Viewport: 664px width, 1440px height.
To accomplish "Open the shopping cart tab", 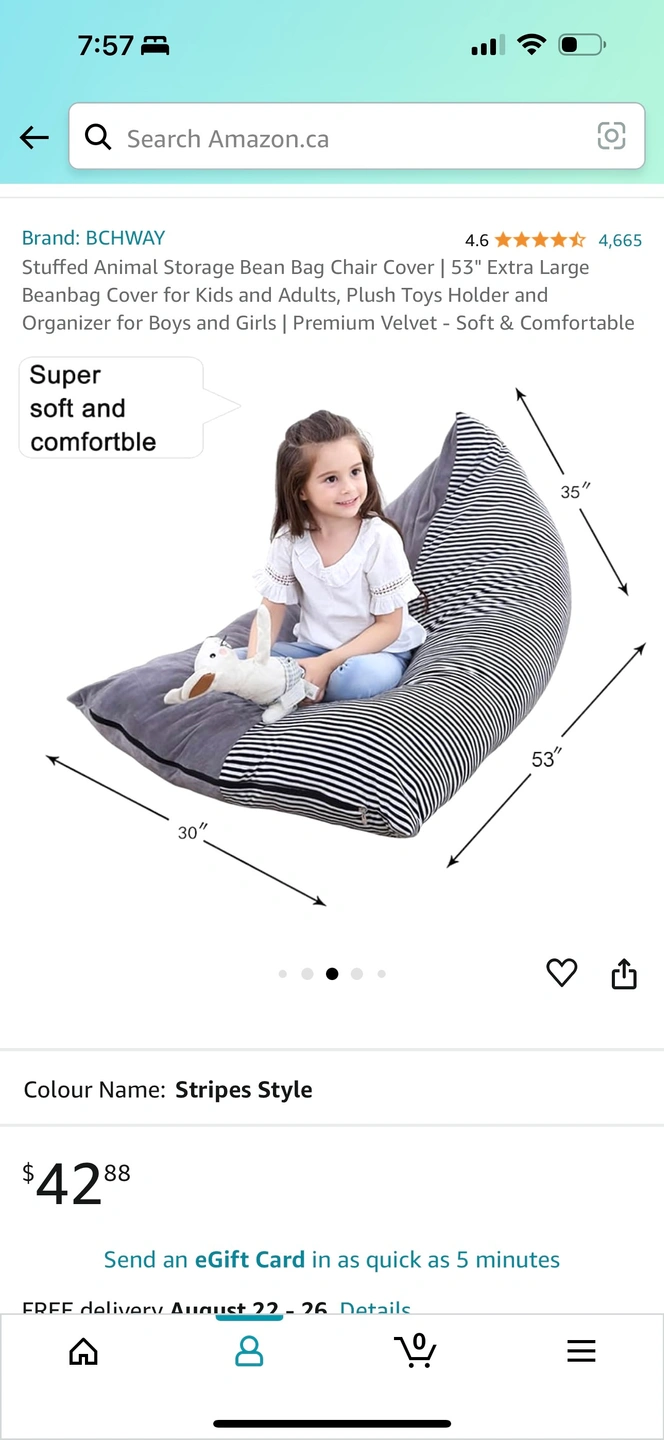I will click(415, 1351).
